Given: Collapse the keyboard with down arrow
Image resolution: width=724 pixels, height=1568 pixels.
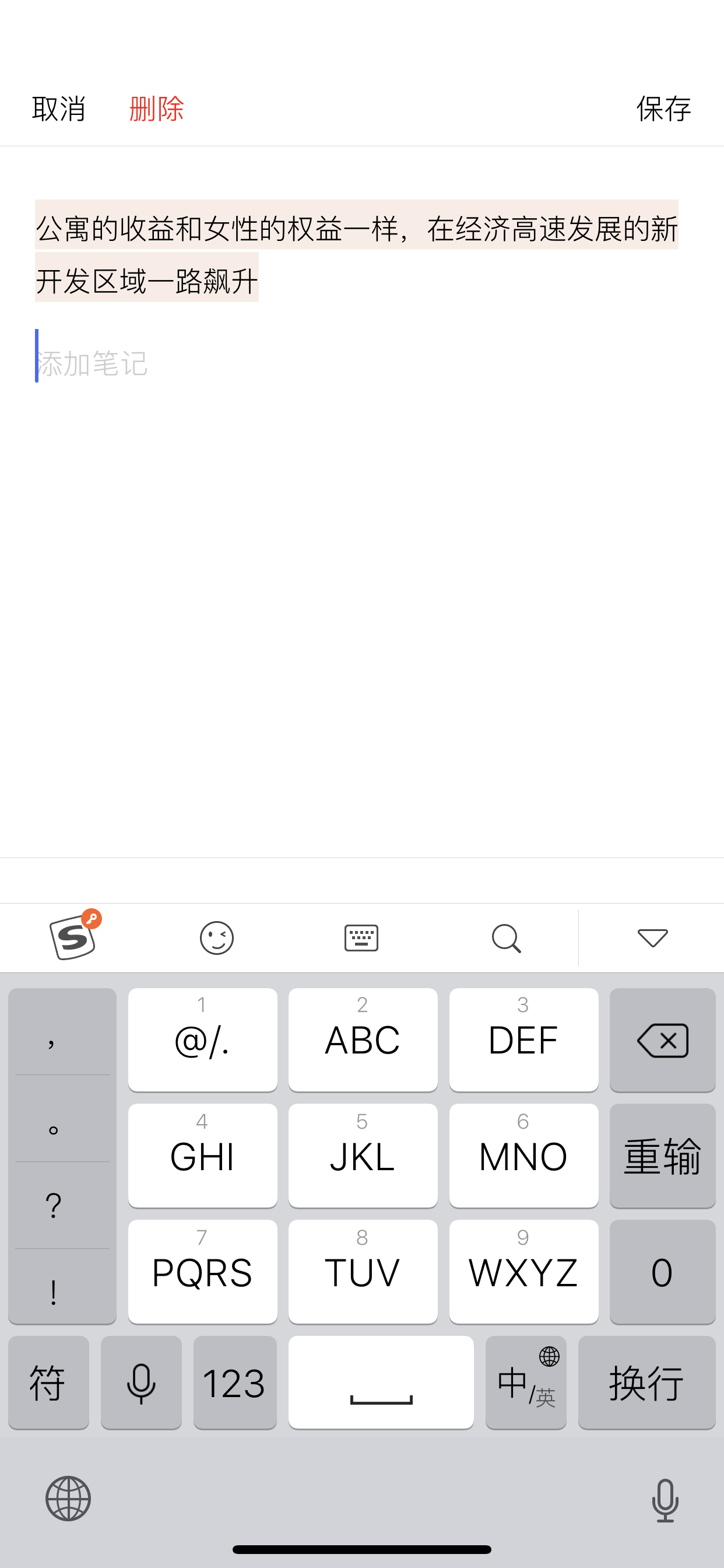Looking at the screenshot, I should click(x=652, y=938).
